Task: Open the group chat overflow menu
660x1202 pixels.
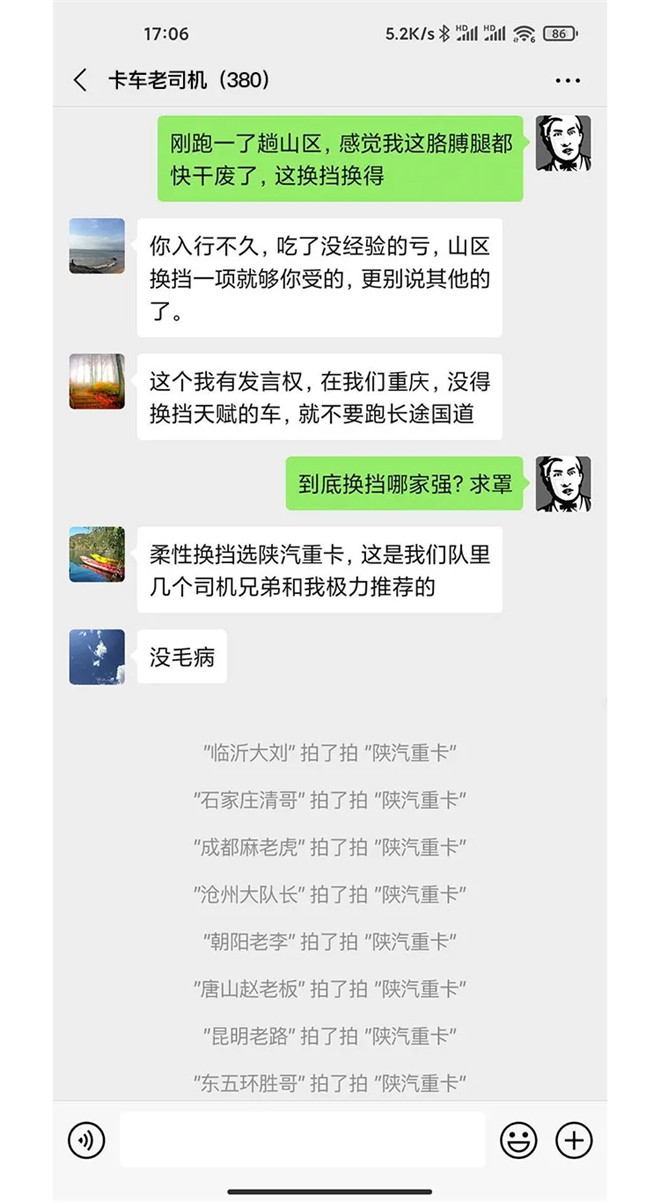Action: click(567, 81)
